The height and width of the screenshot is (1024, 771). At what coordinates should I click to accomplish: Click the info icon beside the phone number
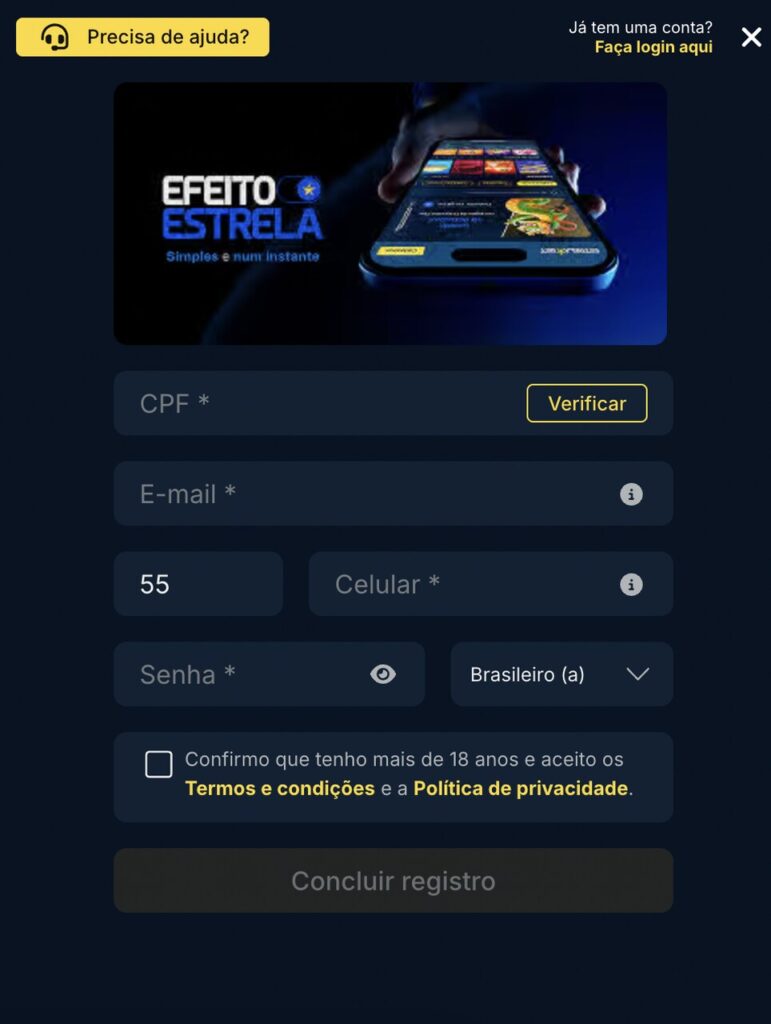pyautogui.click(x=631, y=583)
